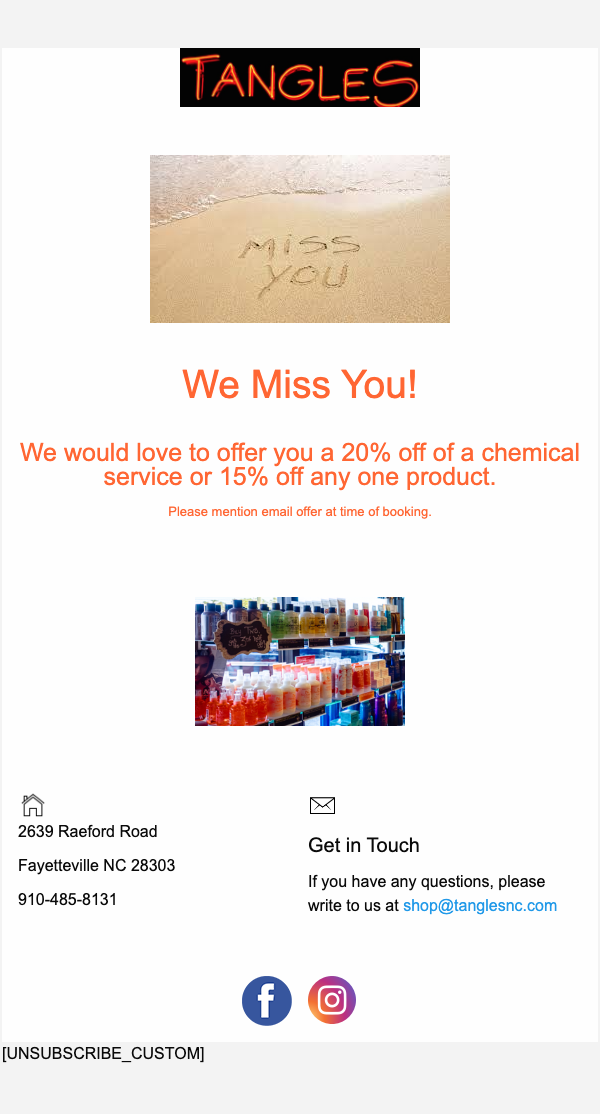
Task: Open the Facebook page icon
Action: (x=267, y=1001)
